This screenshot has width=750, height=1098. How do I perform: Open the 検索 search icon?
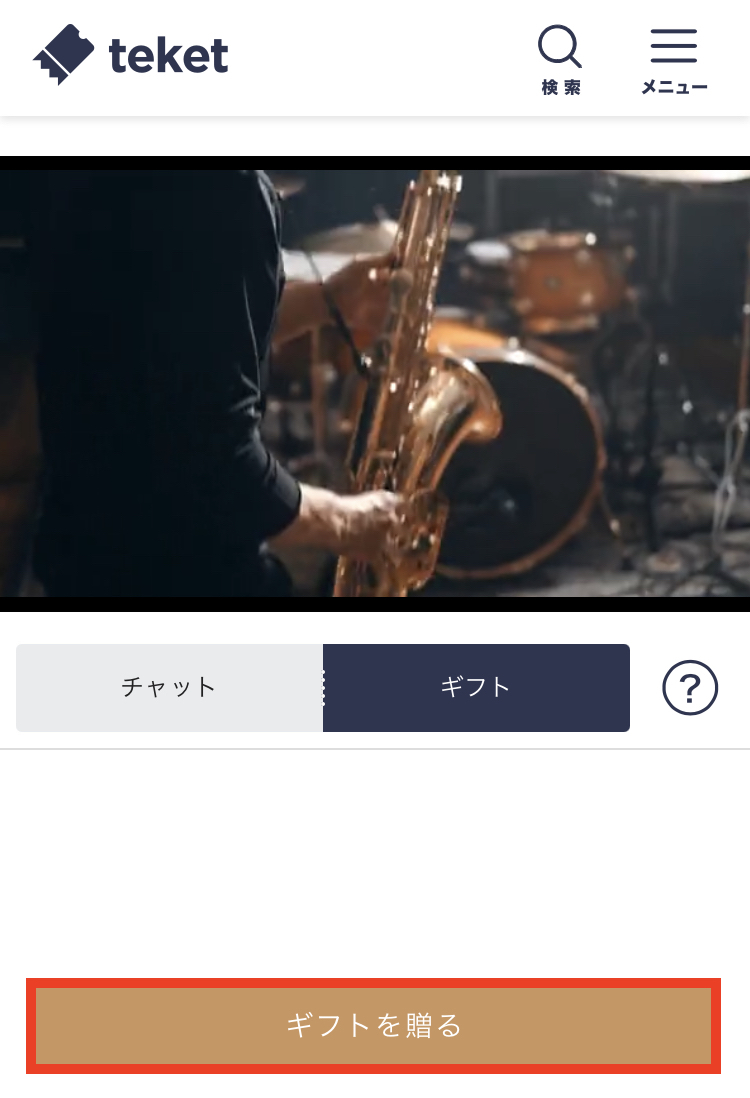[x=560, y=60]
